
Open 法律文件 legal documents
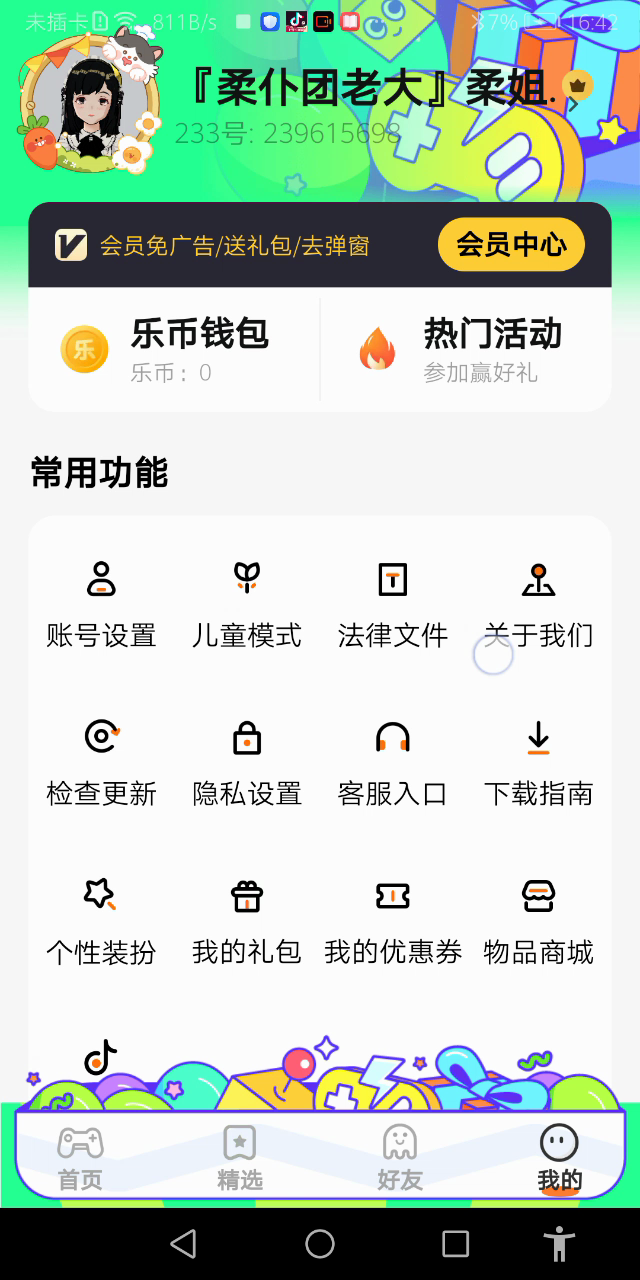point(393,603)
